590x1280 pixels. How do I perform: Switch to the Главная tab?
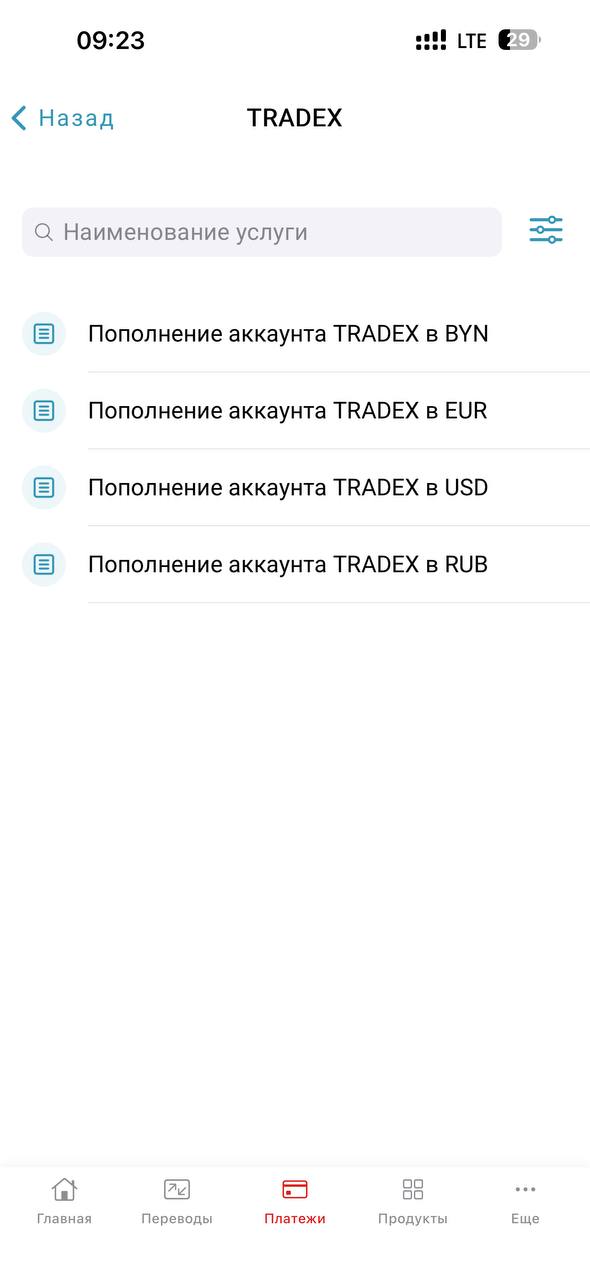[64, 1201]
